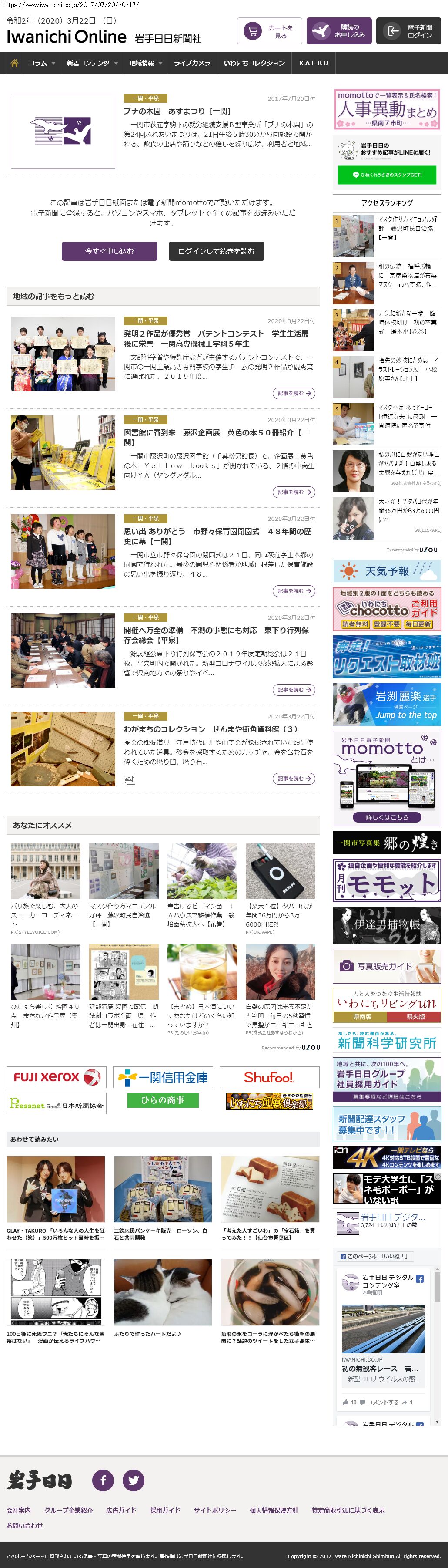Expand the 新着コンテンツ menu
The width and height of the screenshot is (448, 1568).
(92, 63)
